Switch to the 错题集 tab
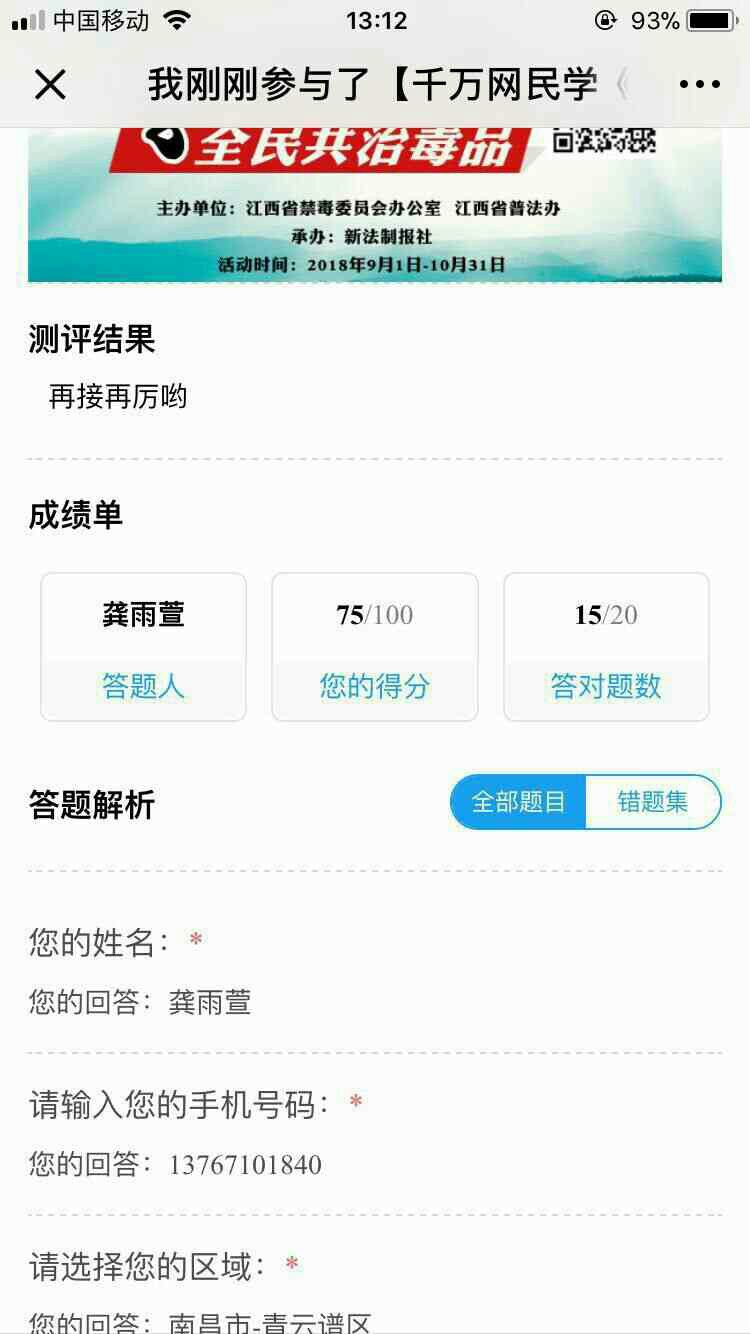 [x=653, y=802]
